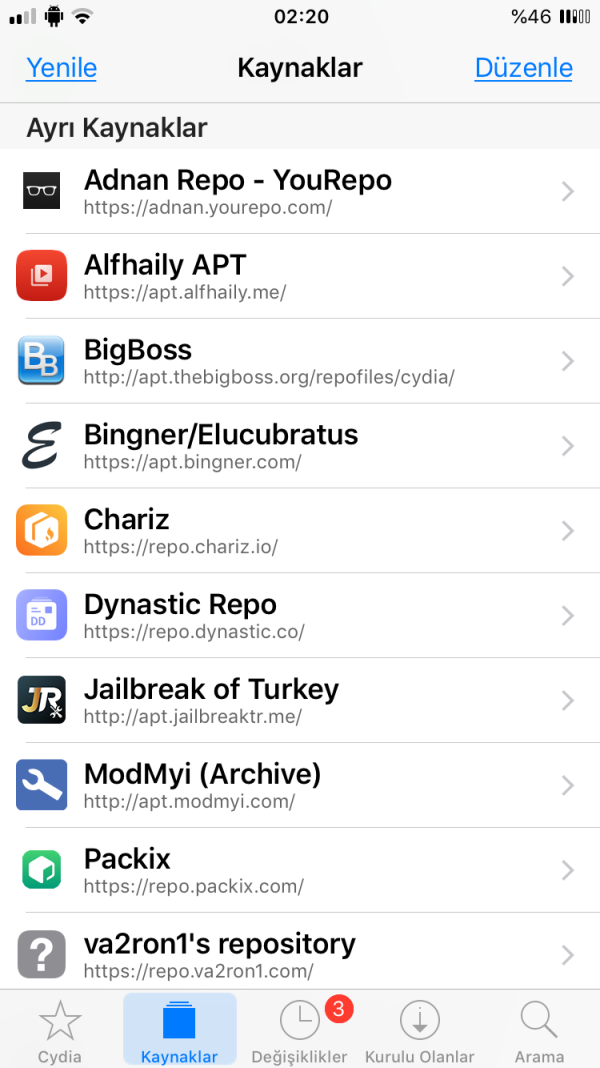
Task: Go to the Kurulu Olanlar tab
Action: tap(420, 1030)
